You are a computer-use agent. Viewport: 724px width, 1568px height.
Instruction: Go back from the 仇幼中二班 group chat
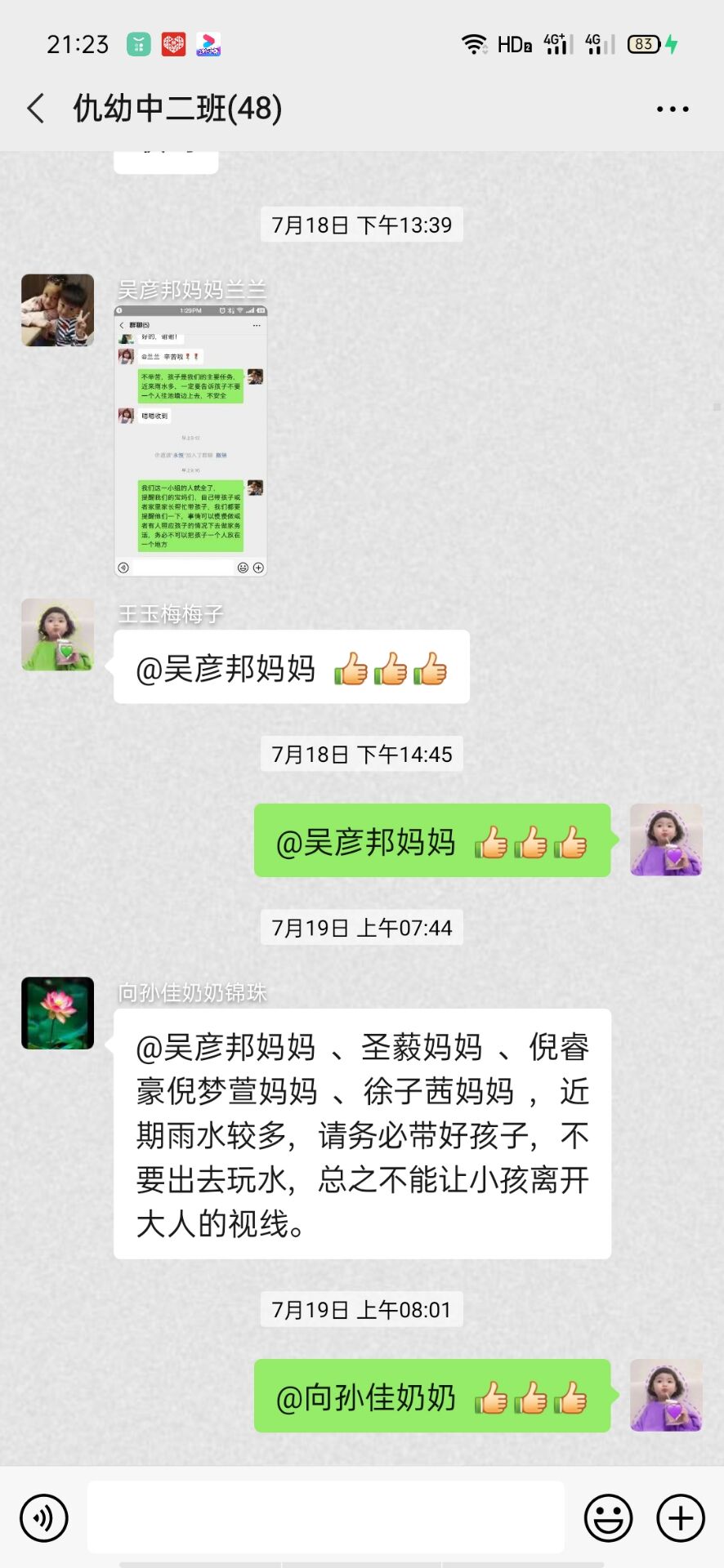coord(36,108)
